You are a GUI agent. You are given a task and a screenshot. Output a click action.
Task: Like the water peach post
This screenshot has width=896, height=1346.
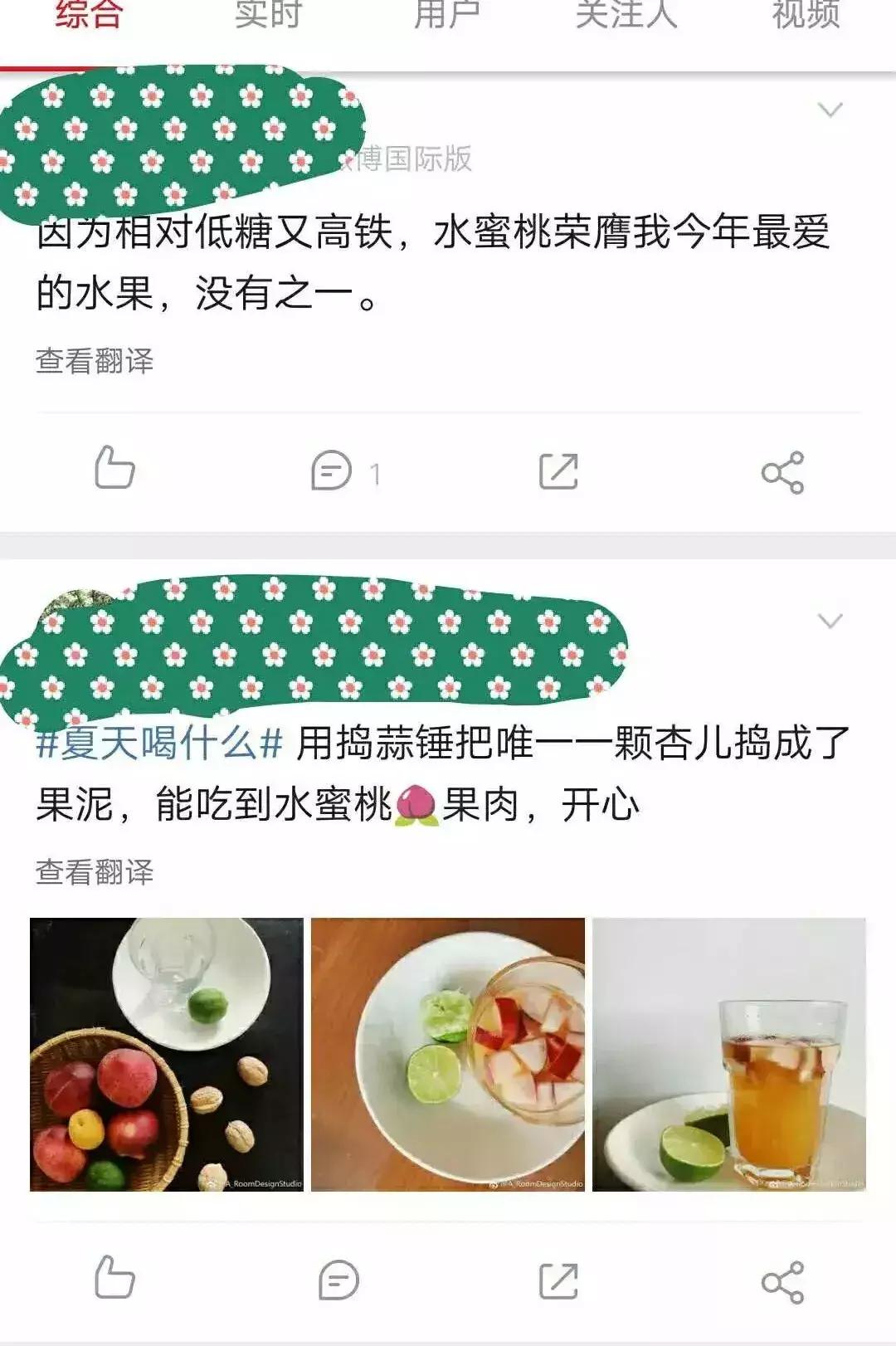tap(116, 470)
